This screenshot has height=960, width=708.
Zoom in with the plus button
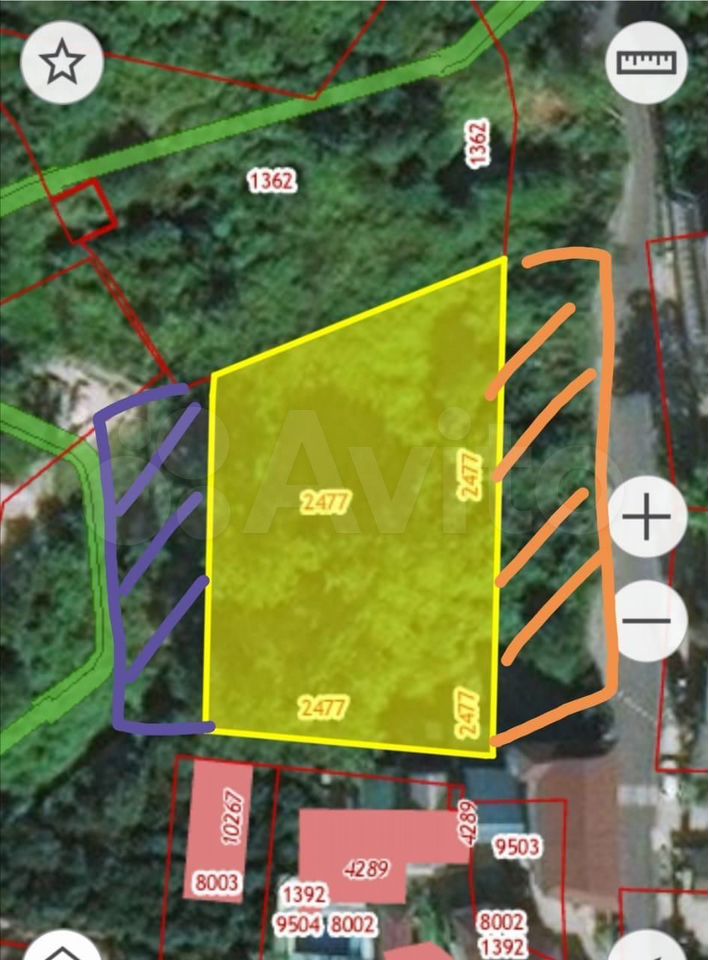coord(647,519)
